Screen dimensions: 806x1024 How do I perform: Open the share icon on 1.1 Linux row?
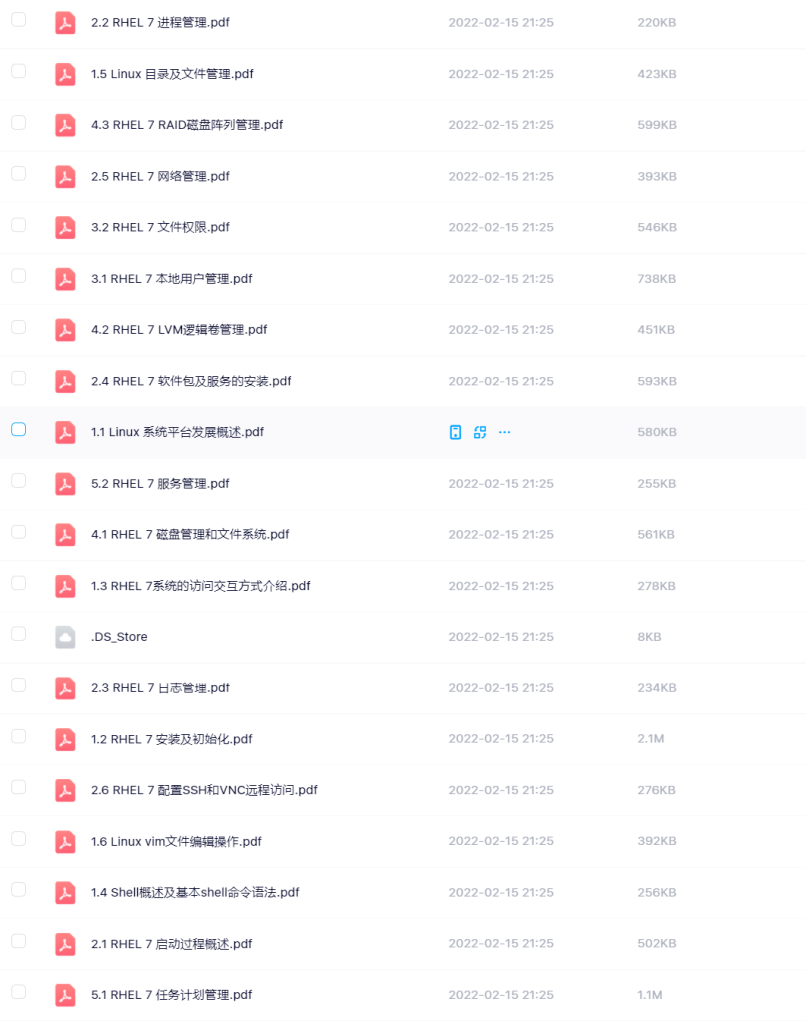tap(480, 432)
